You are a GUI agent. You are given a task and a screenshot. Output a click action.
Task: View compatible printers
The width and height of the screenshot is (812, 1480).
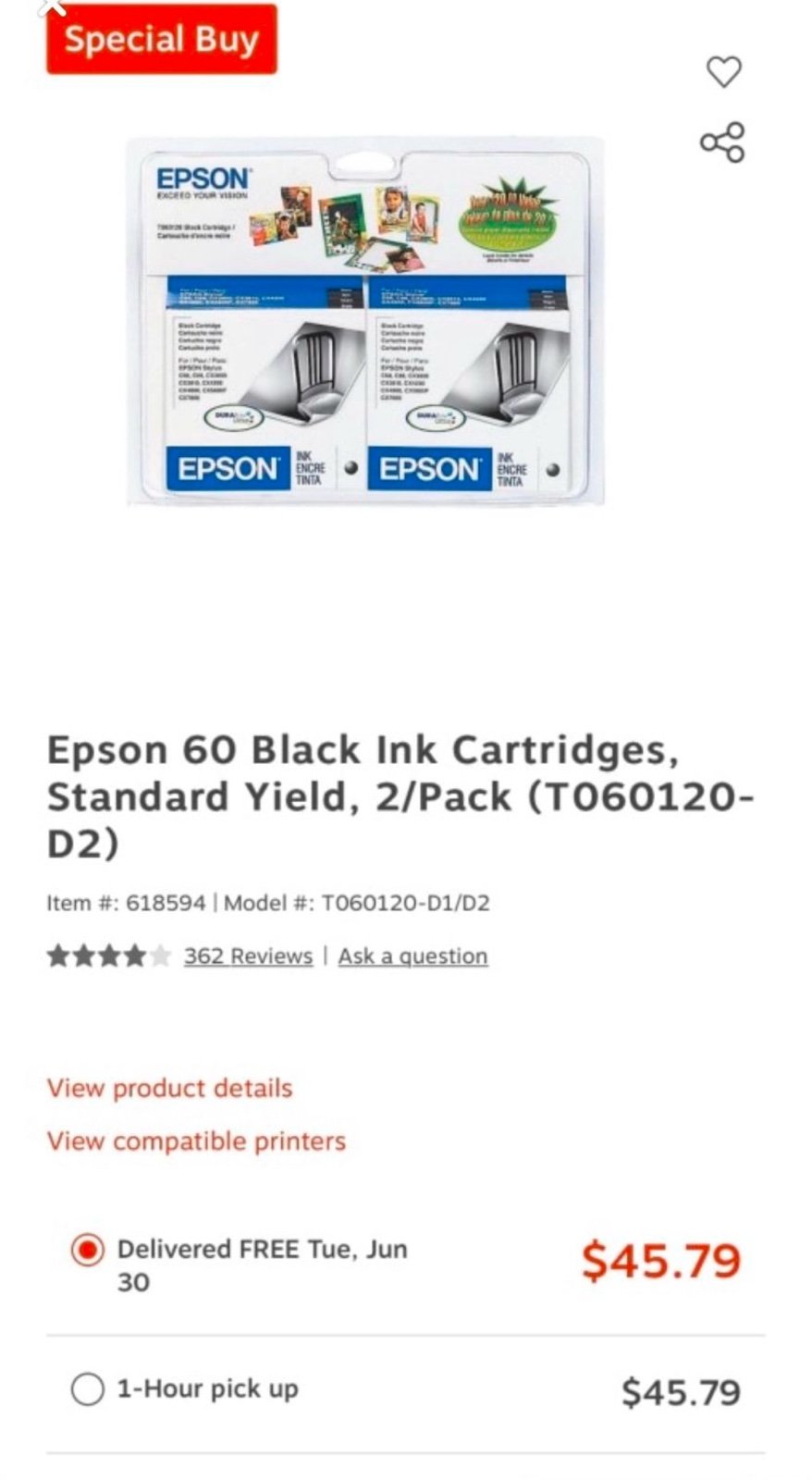[x=196, y=1141]
